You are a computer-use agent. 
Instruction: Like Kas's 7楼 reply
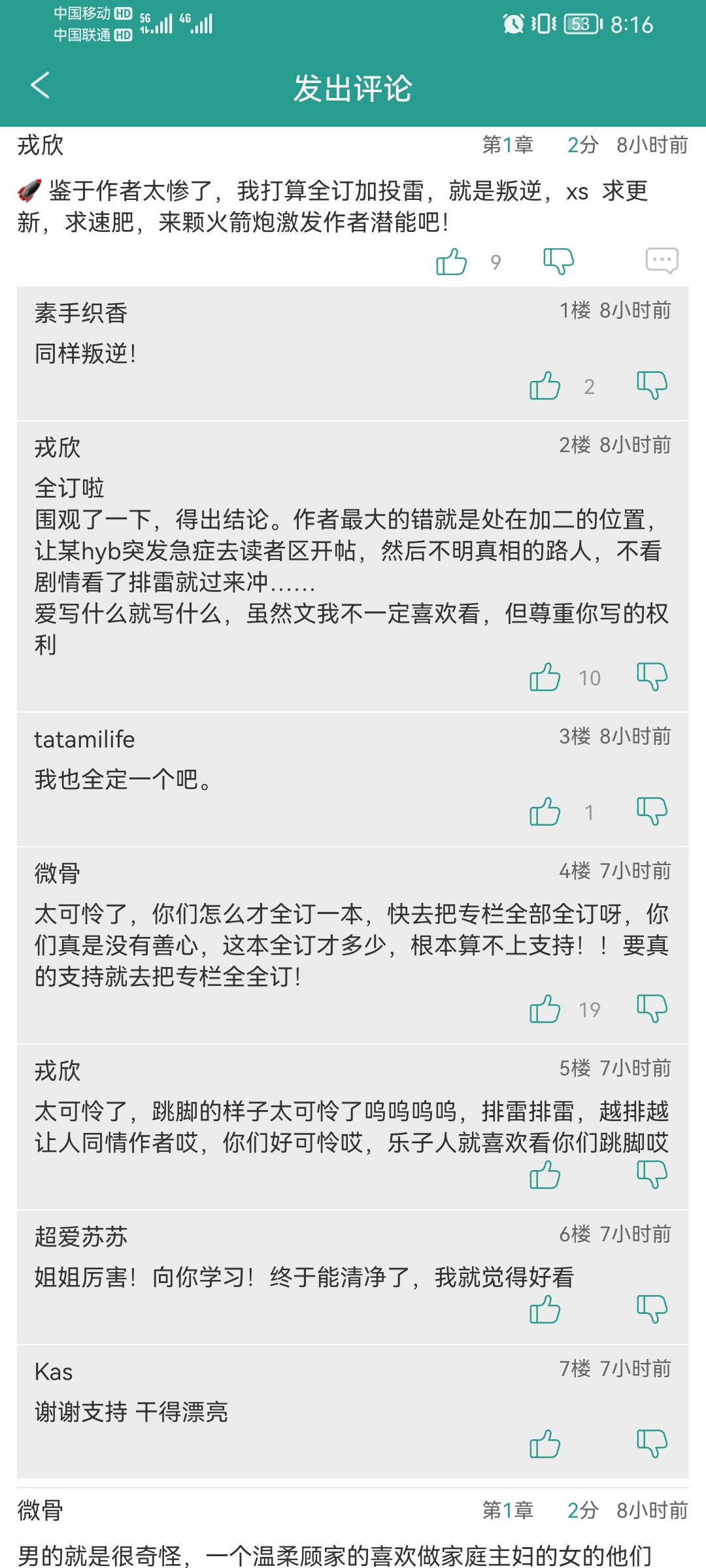(x=545, y=1444)
